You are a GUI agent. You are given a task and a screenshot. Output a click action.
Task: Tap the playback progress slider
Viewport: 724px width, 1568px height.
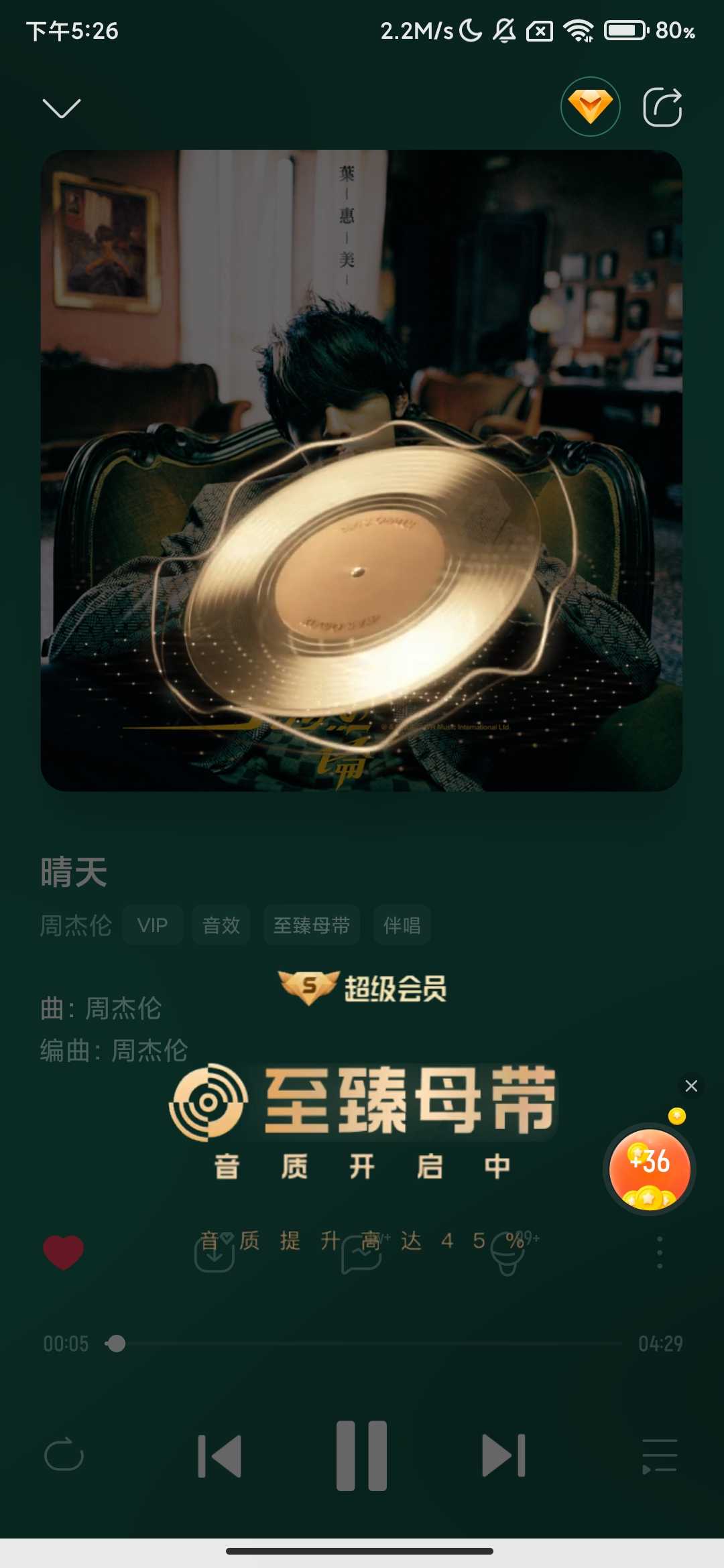coord(369,1344)
